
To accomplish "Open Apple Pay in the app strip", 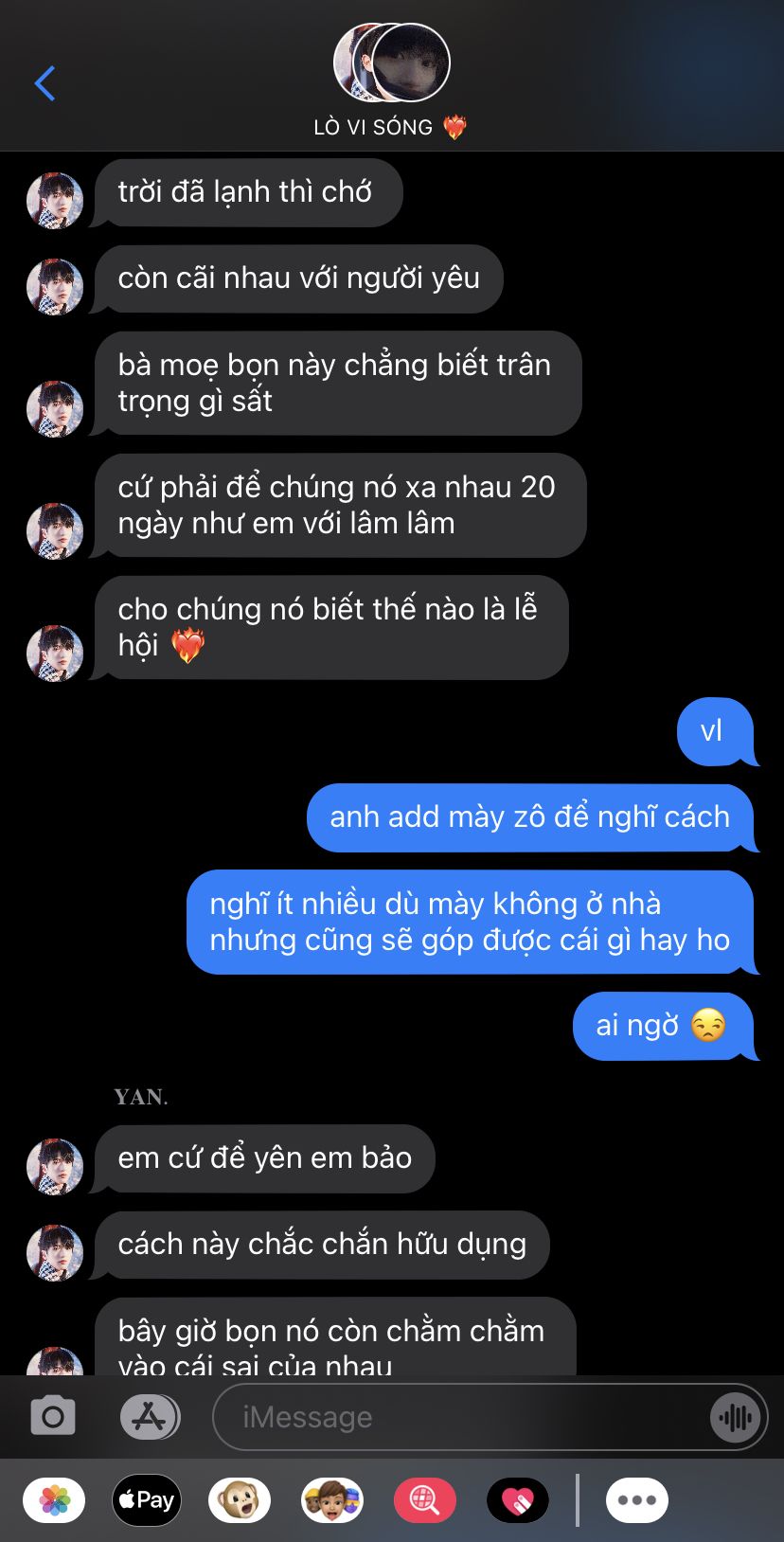I will (x=147, y=1500).
